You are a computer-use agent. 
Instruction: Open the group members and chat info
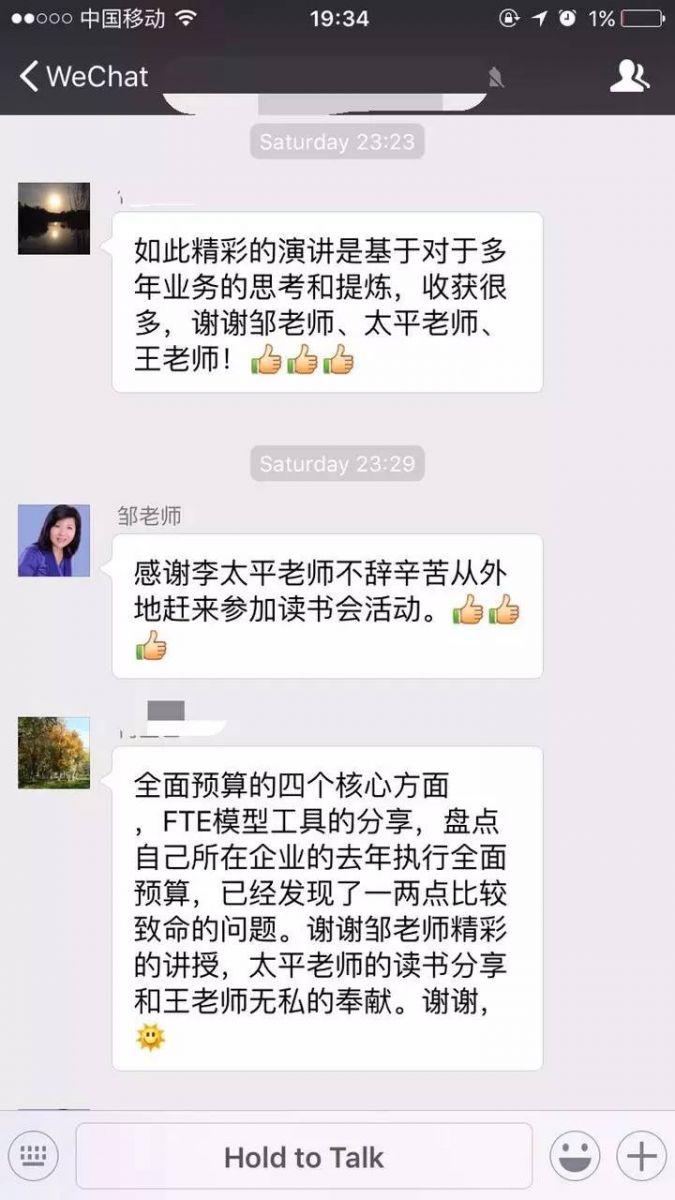[629, 77]
